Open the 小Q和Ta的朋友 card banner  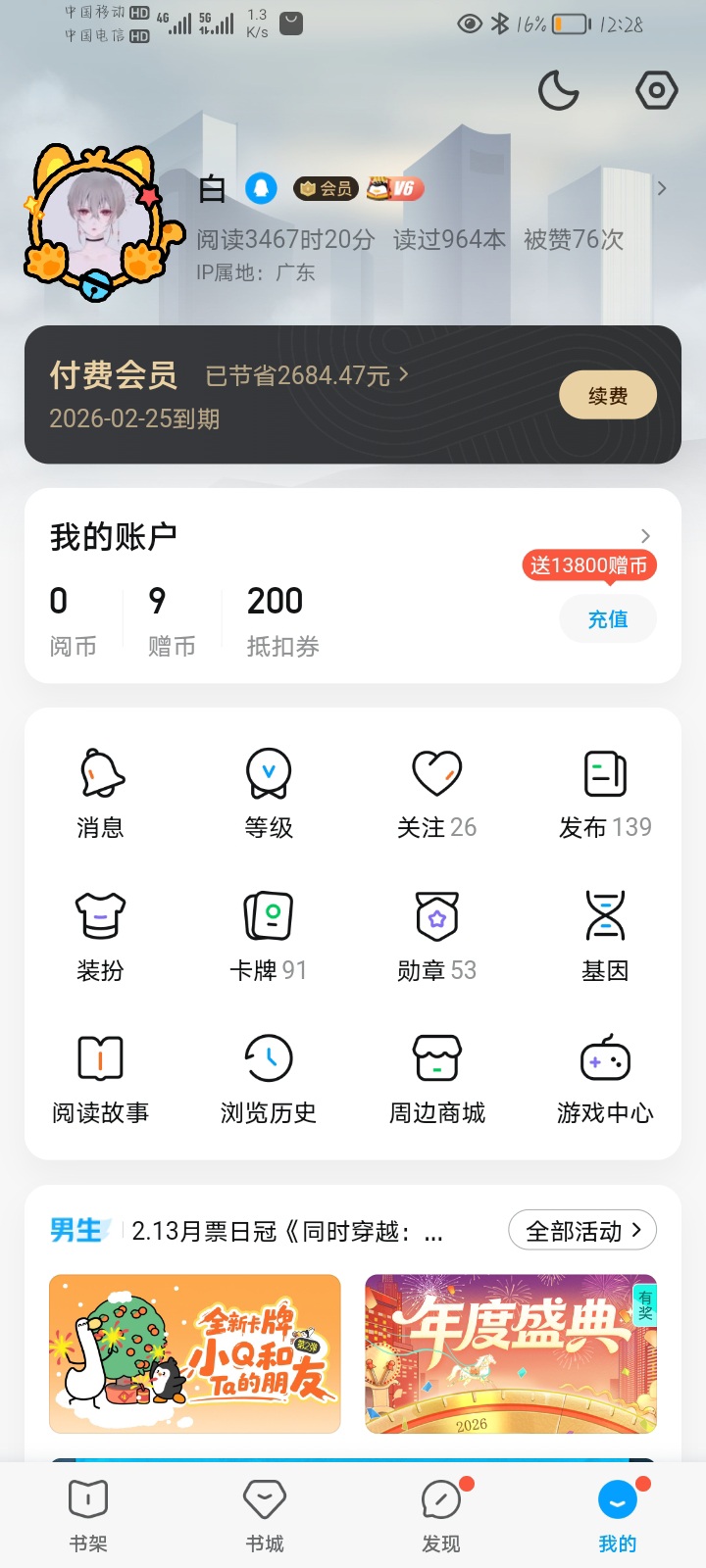(x=195, y=1353)
